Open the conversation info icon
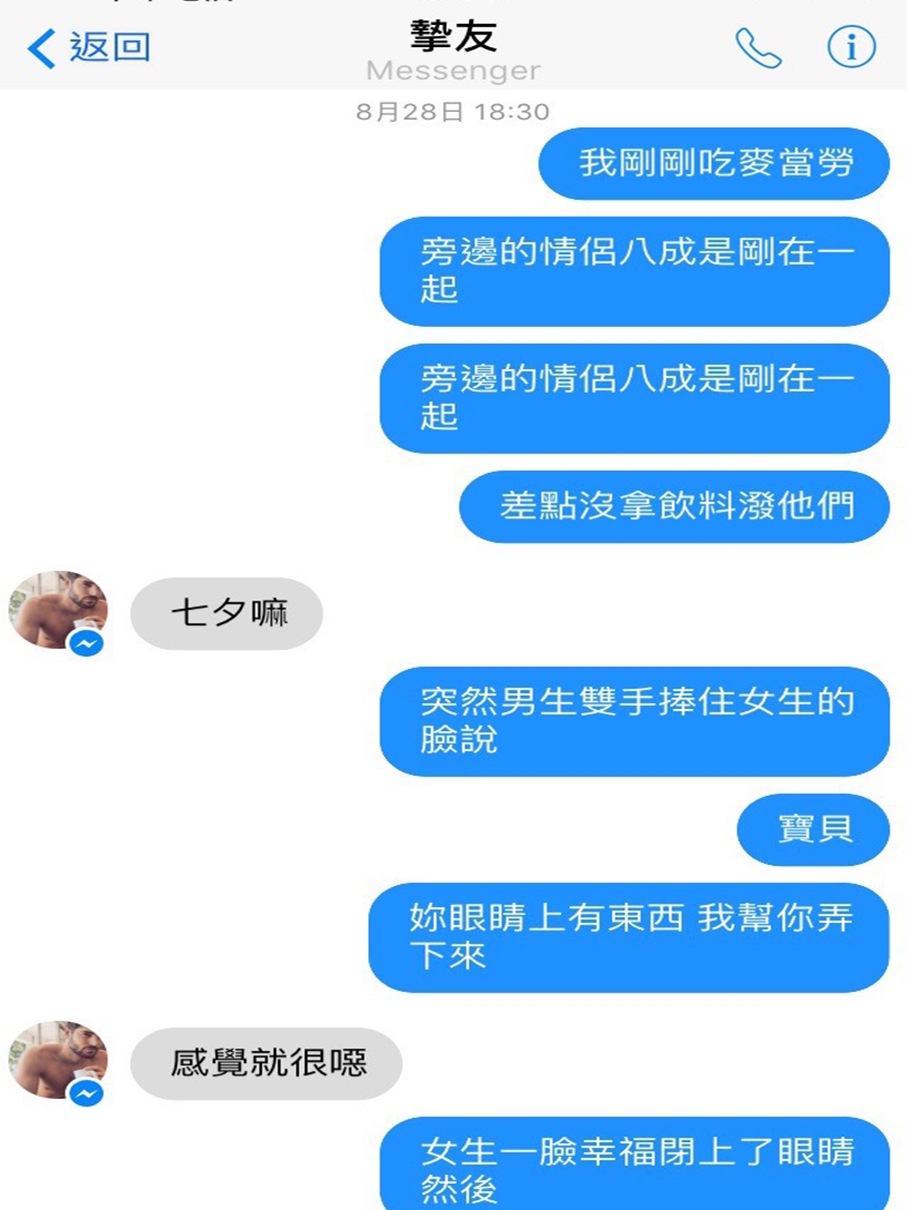Image resolution: width=907 pixels, height=1210 pixels. pos(851,47)
